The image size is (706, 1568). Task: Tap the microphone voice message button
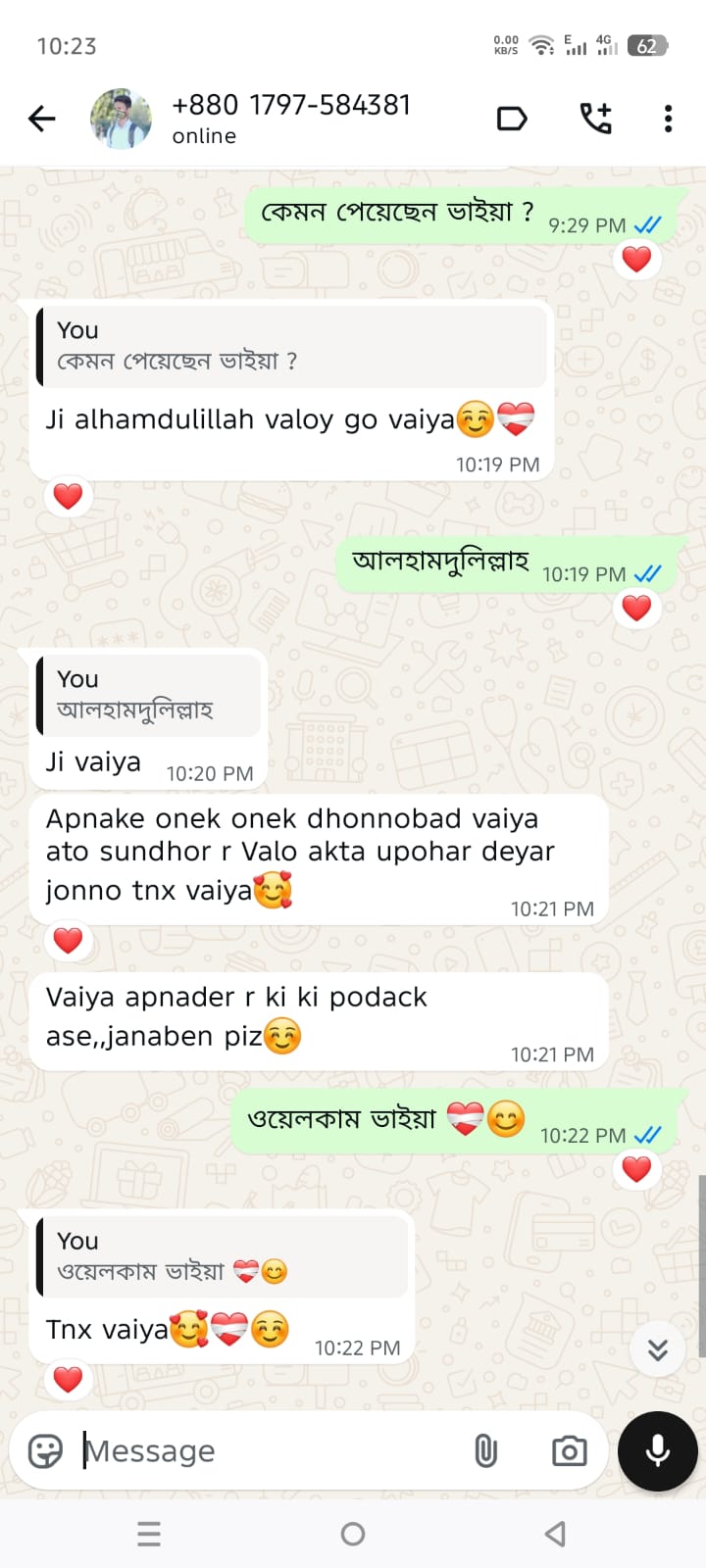coord(657,1450)
